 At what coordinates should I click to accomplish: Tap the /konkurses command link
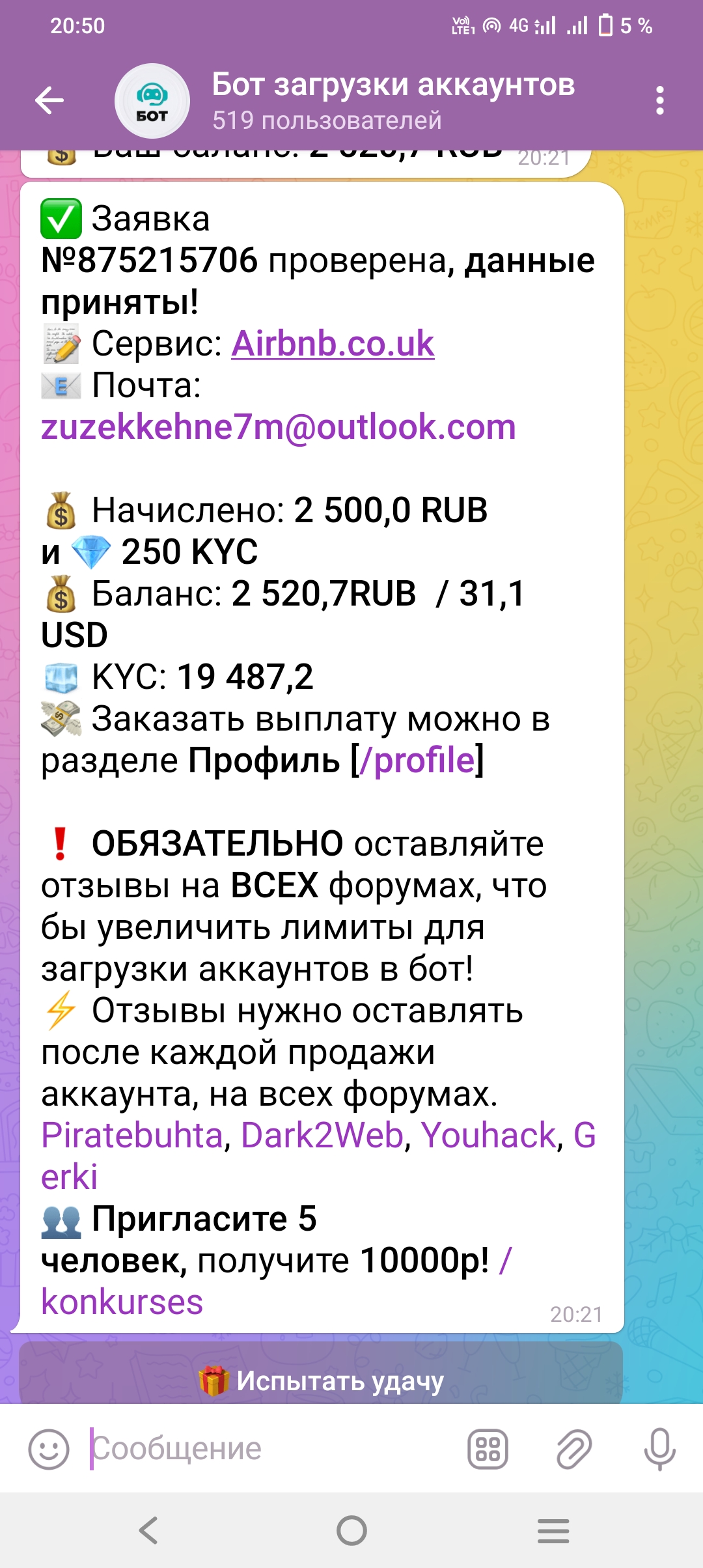point(122,1302)
